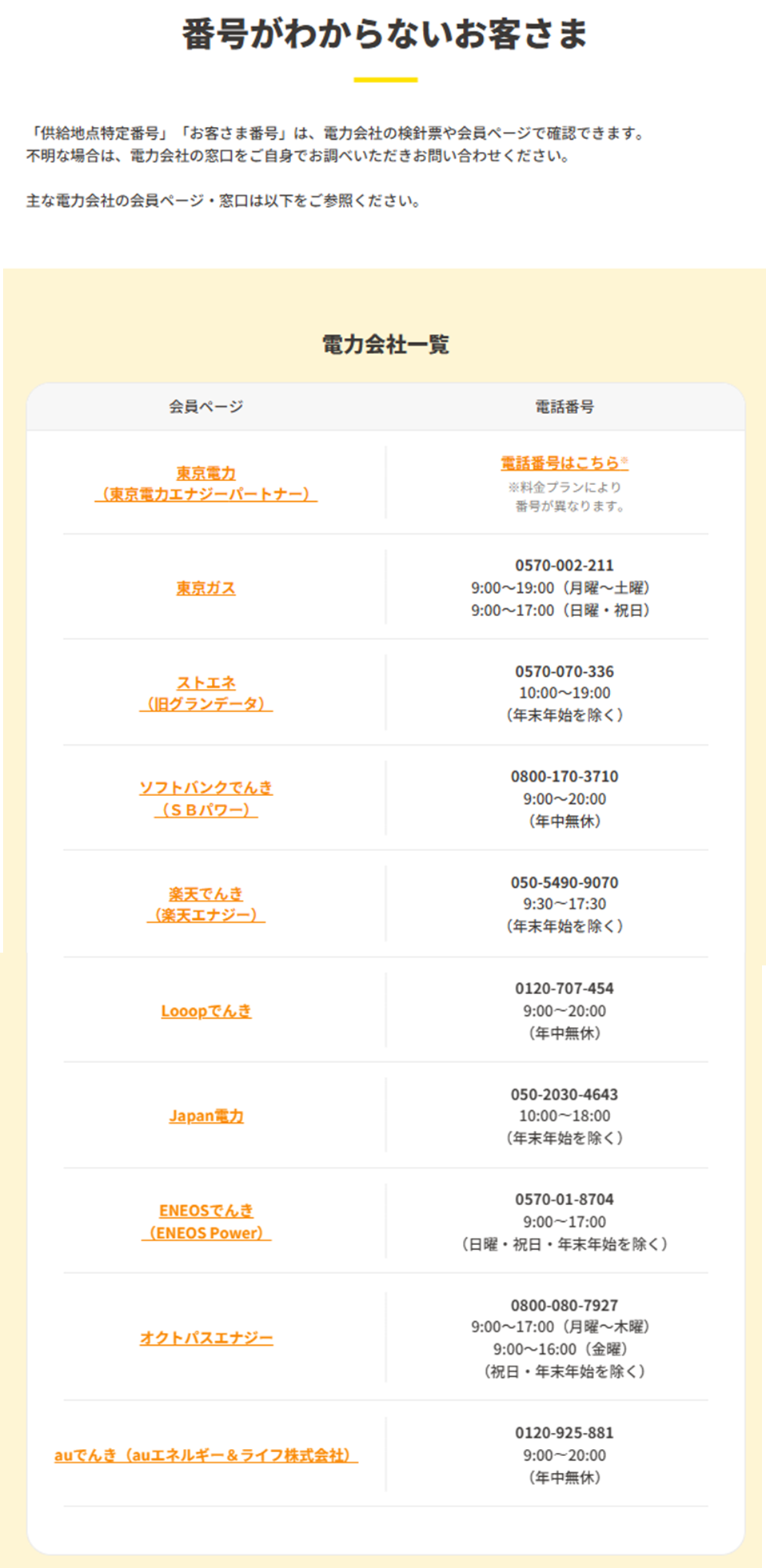Open the 東京電力 member page link
The image size is (766, 1568).
206,484
